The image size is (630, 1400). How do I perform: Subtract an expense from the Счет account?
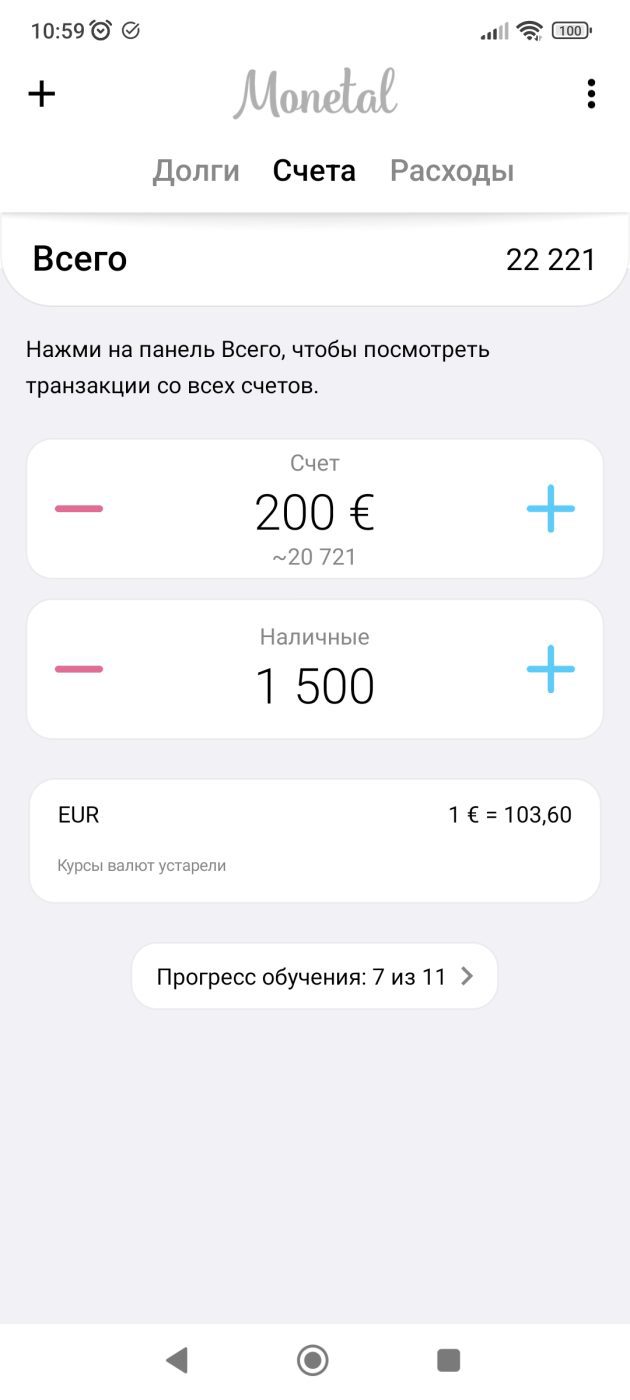pos(79,509)
